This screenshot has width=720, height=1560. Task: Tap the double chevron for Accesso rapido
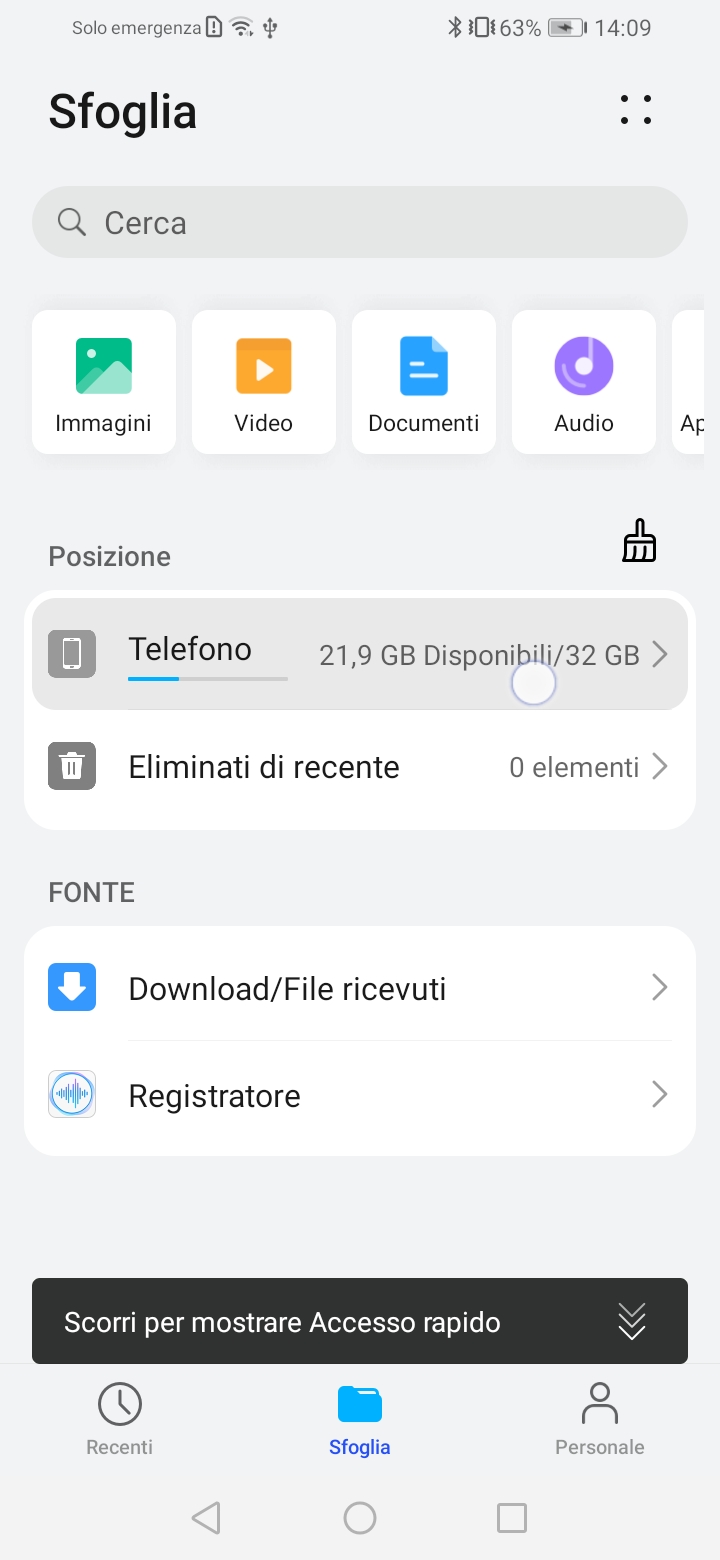(x=631, y=1321)
